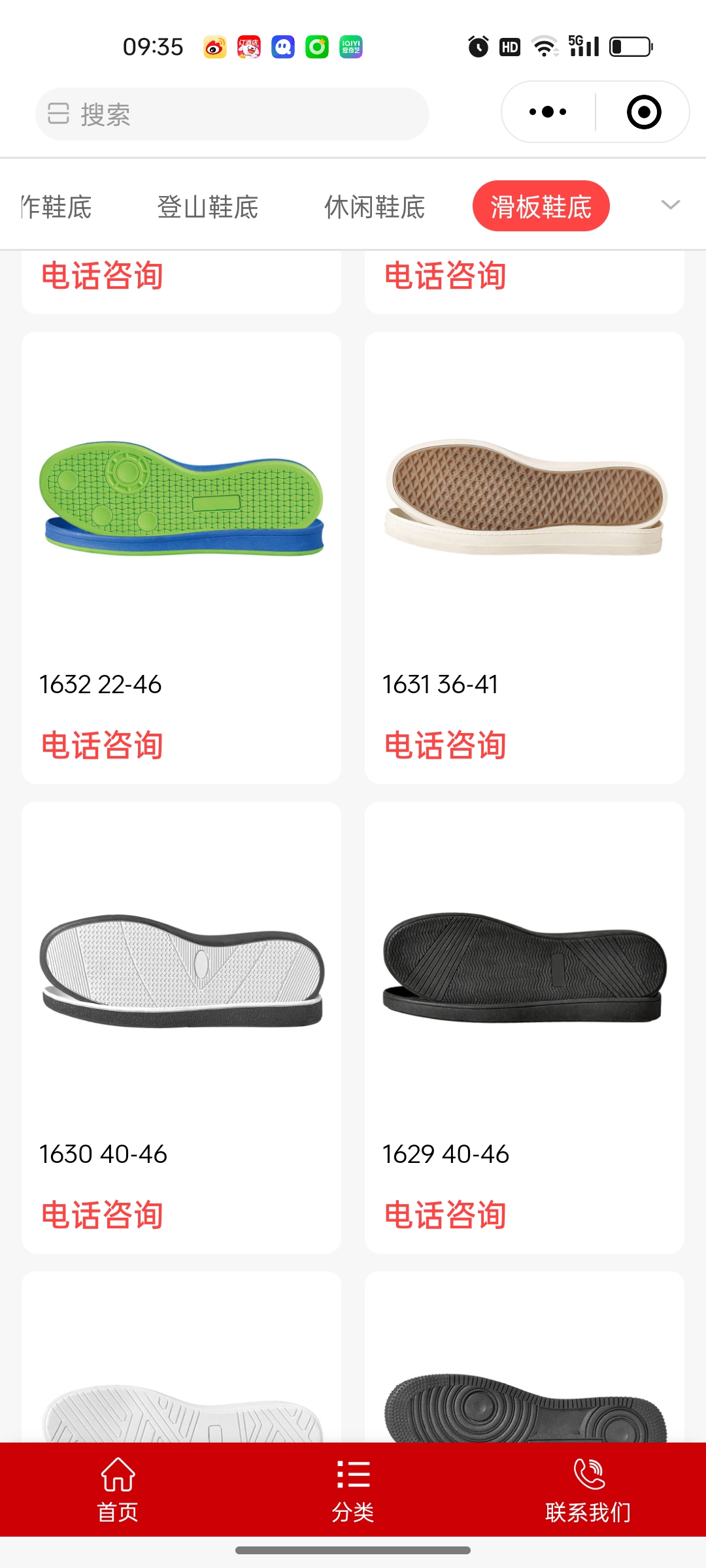The height and width of the screenshot is (1568, 706).
Task: Expand the category list chevron
Action: pyautogui.click(x=671, y=205)
